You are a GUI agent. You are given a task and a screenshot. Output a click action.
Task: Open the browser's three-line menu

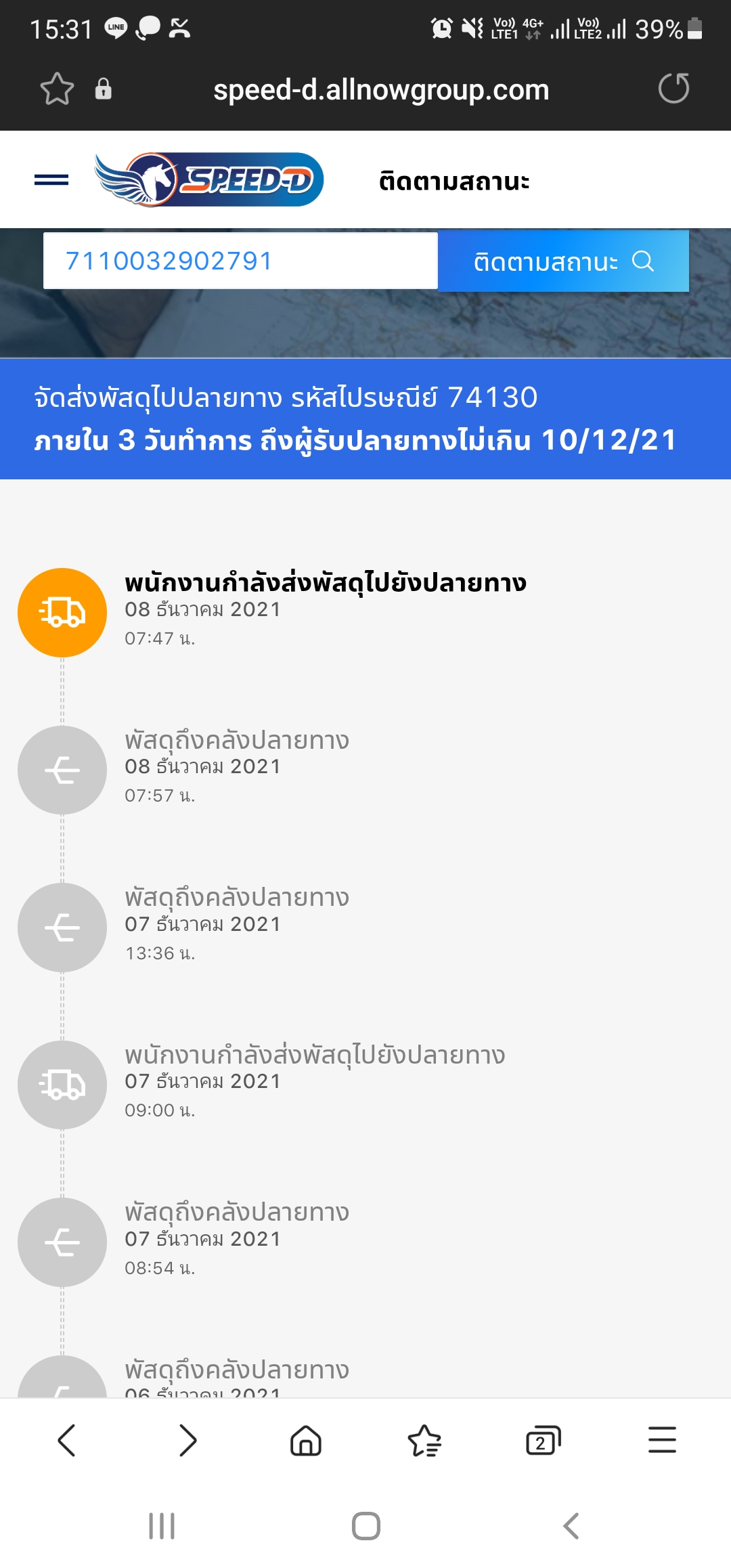[662, 1439]
